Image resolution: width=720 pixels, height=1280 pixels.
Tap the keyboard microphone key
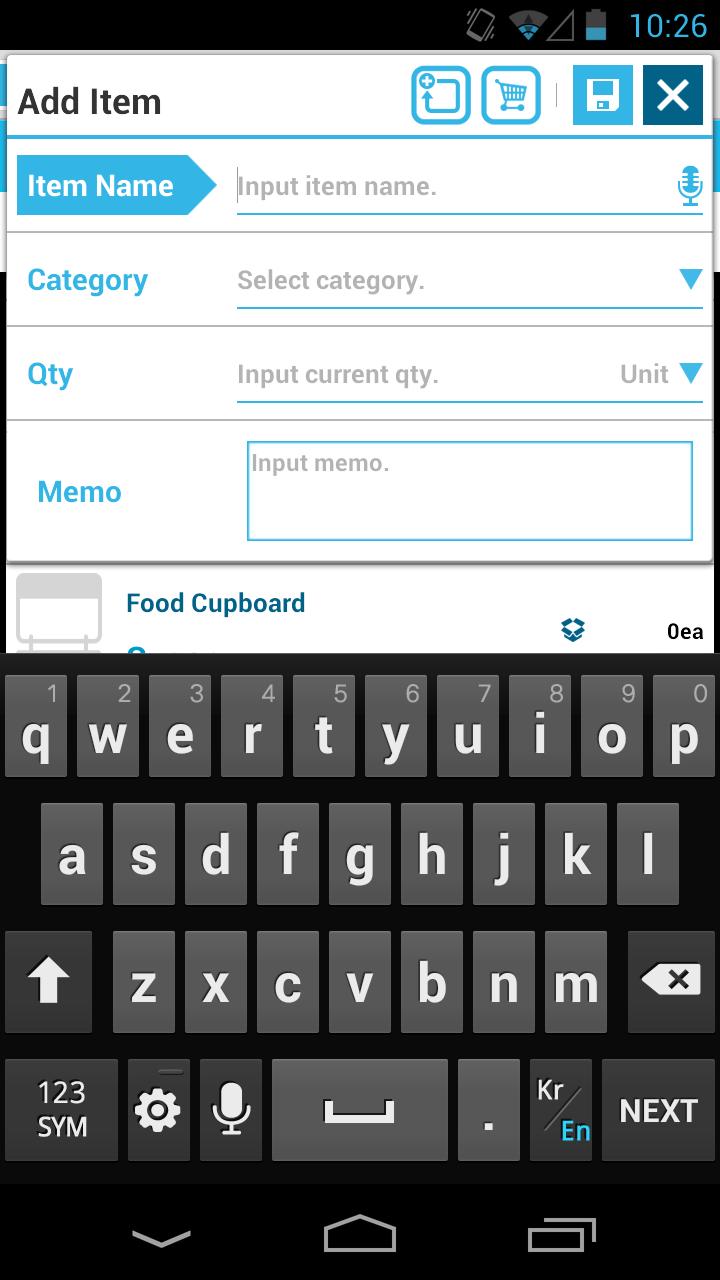point(231,1110)
